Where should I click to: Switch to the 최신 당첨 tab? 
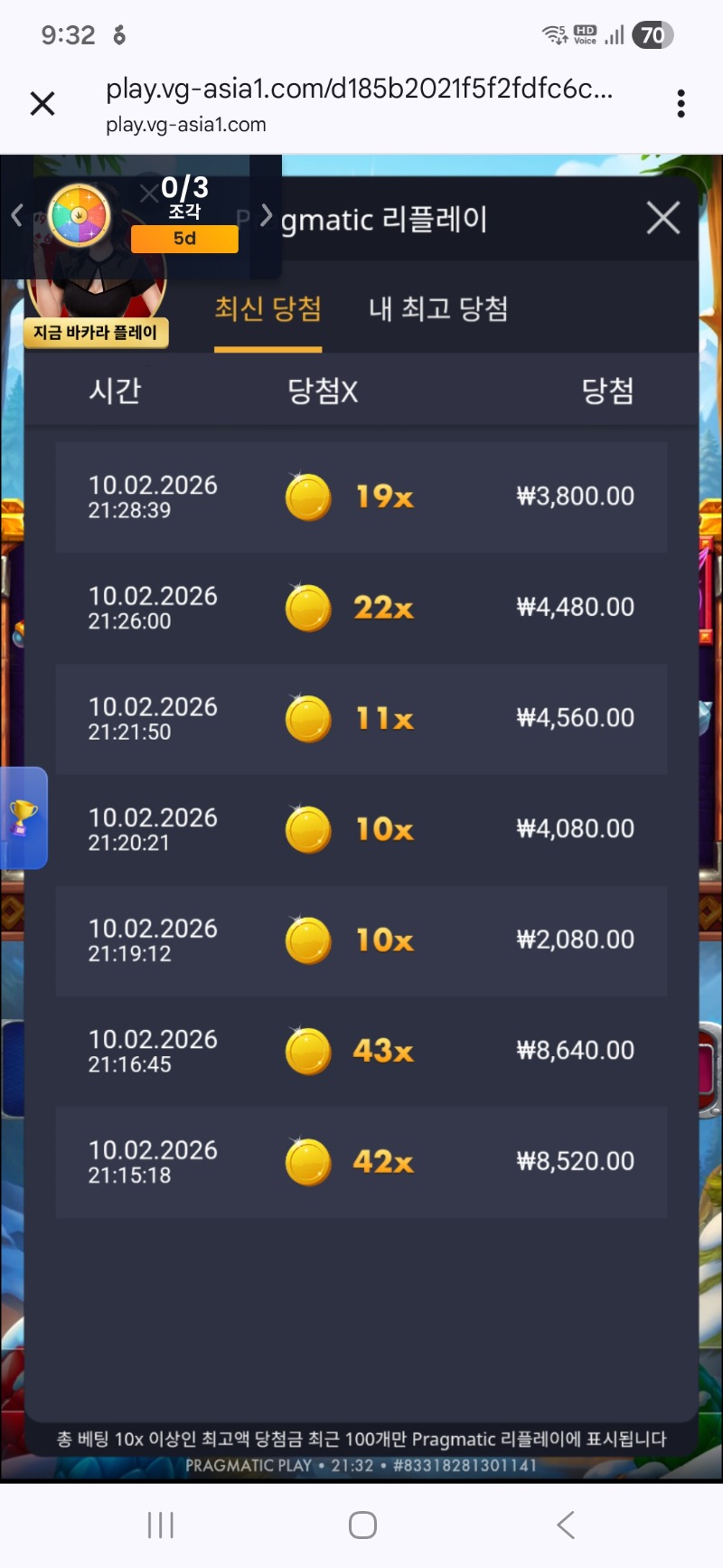(x=268, y=310)
